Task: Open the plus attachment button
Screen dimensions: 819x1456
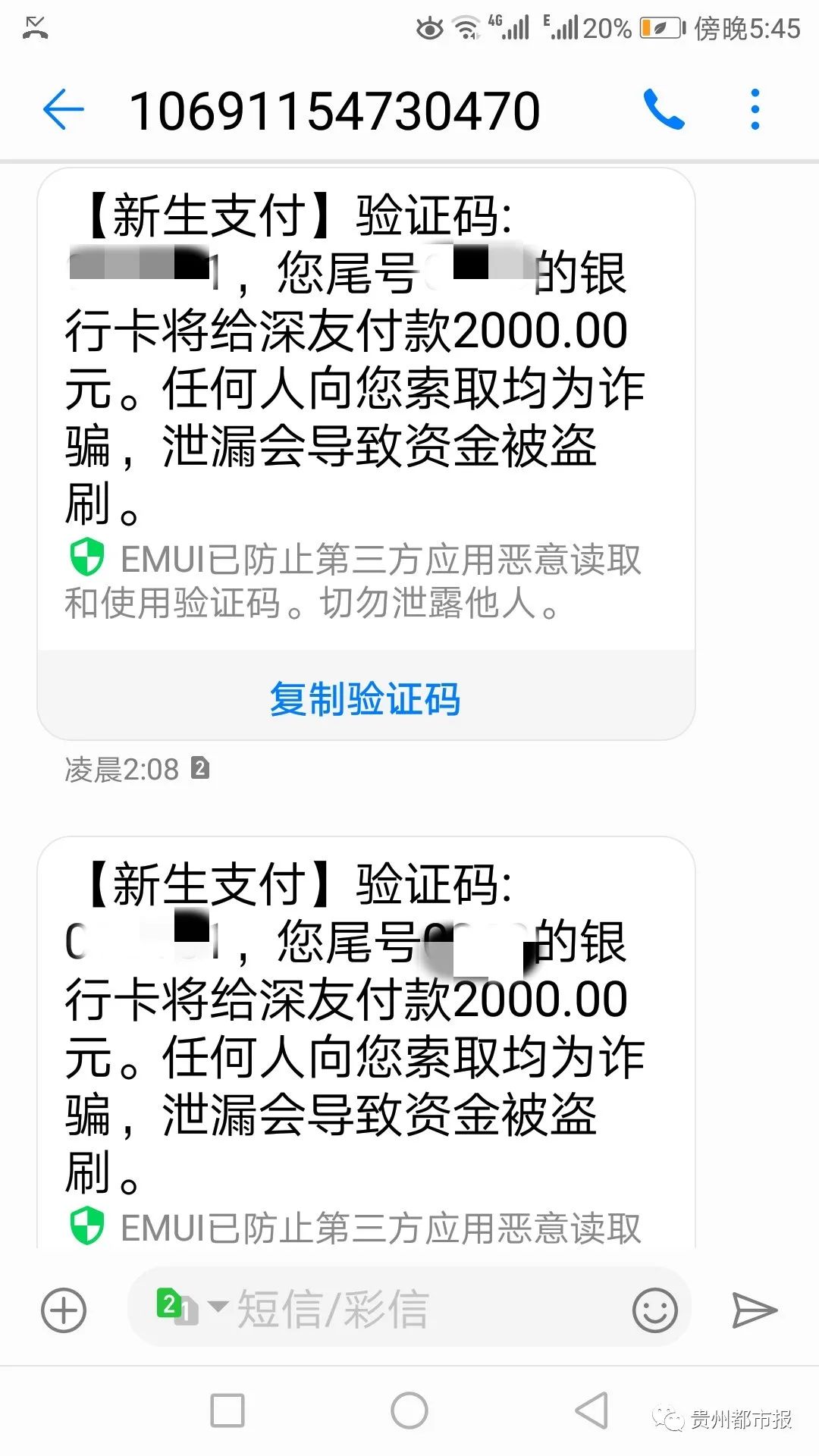Action: (64, 1310)
